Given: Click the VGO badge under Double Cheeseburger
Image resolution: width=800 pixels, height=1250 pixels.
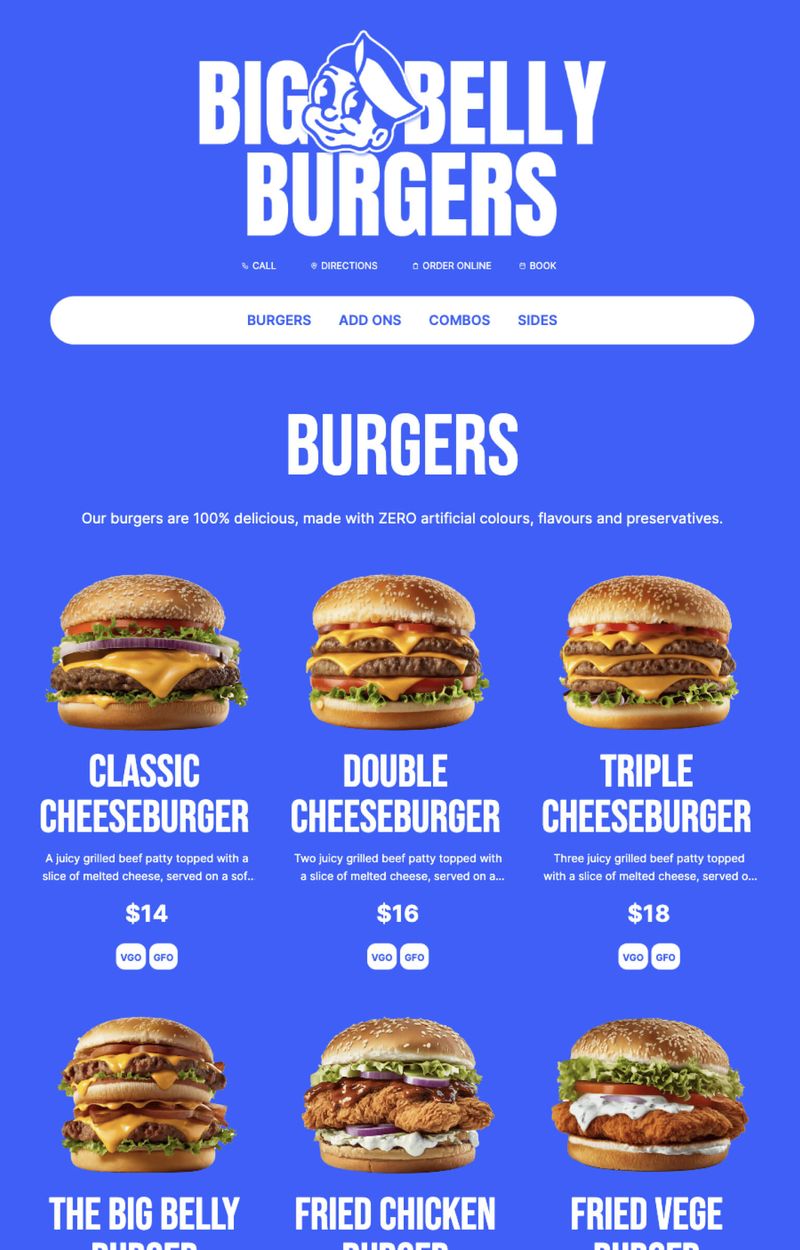Looking at the screenshot, I should click(x=381, y=957).
